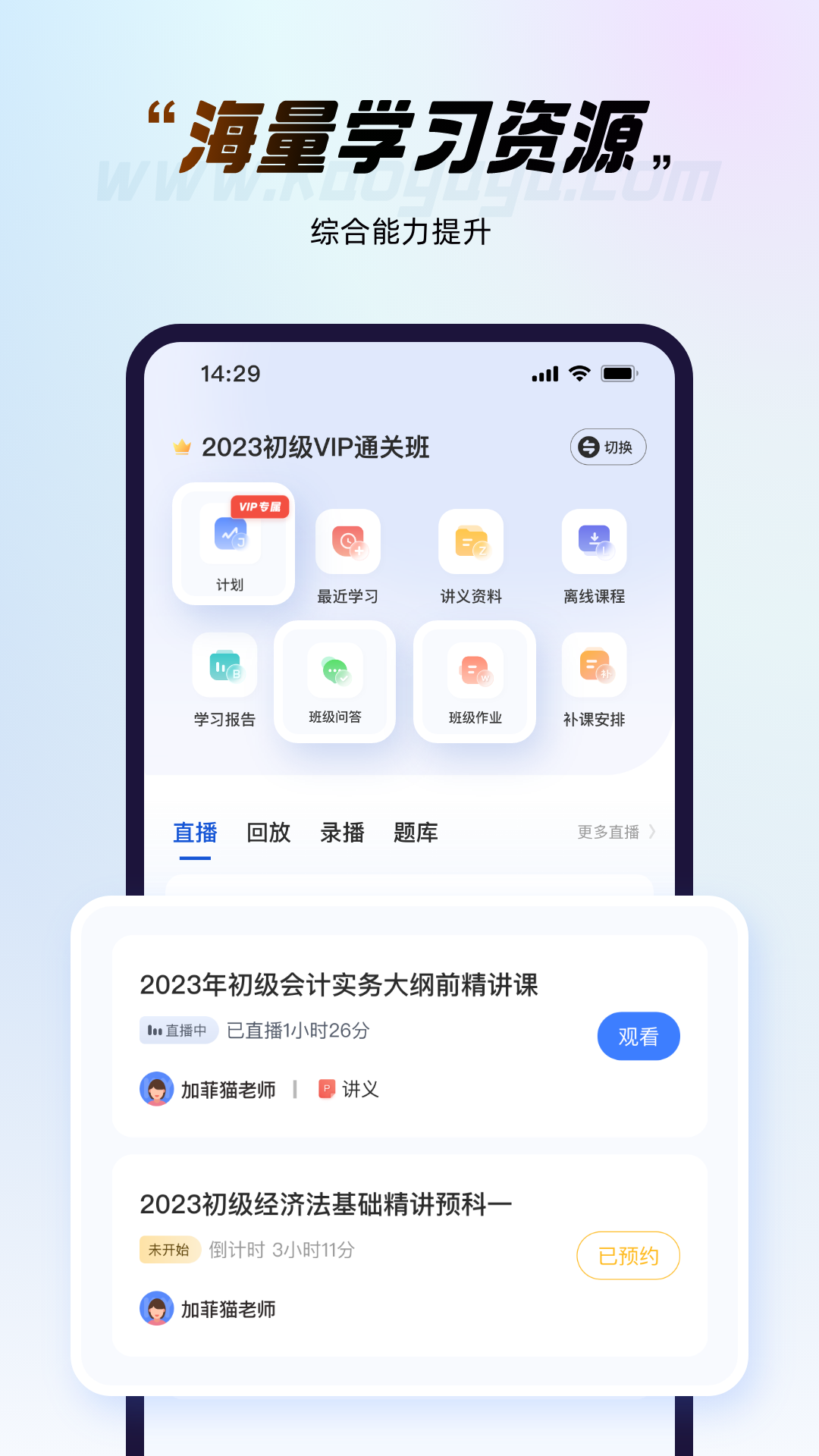Tap the 已预约 reserved button
This screenshot has width=819, height=1456.
[628, 1256]
